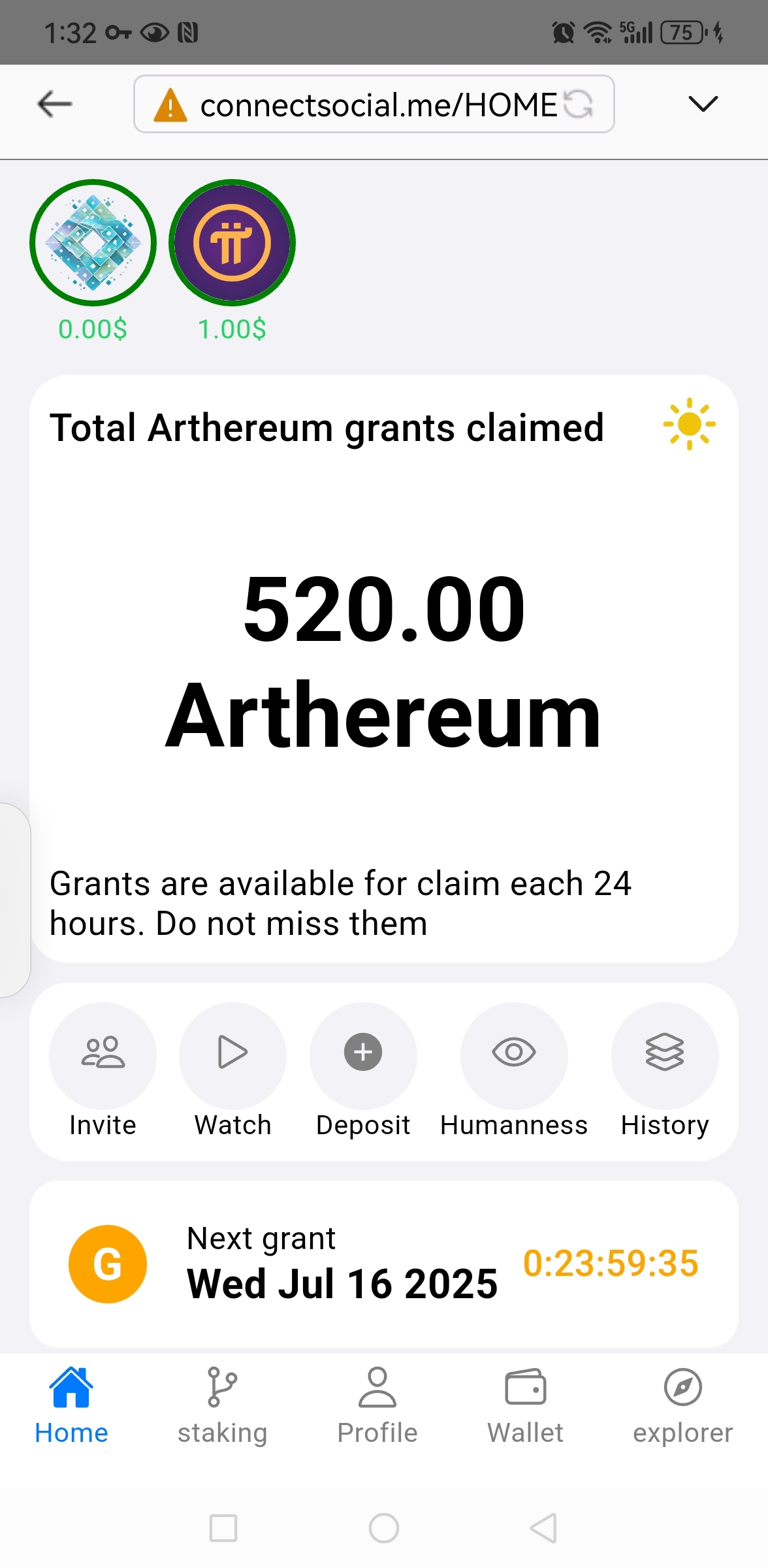This screenshot has width=768, height=1568.
Task: Switch to the Home tab
Action: [x=71, y=1405]
